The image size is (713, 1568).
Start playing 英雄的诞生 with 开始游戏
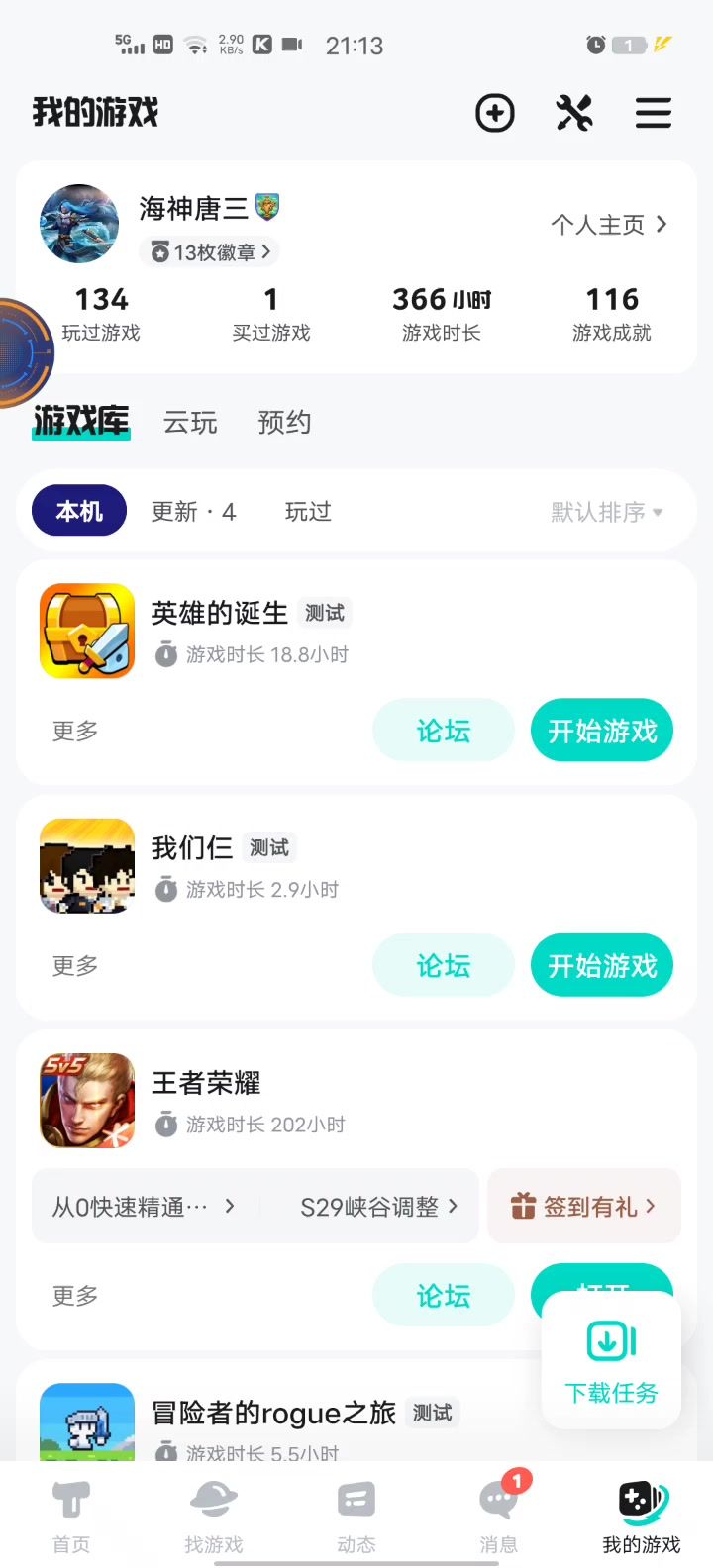602,732
